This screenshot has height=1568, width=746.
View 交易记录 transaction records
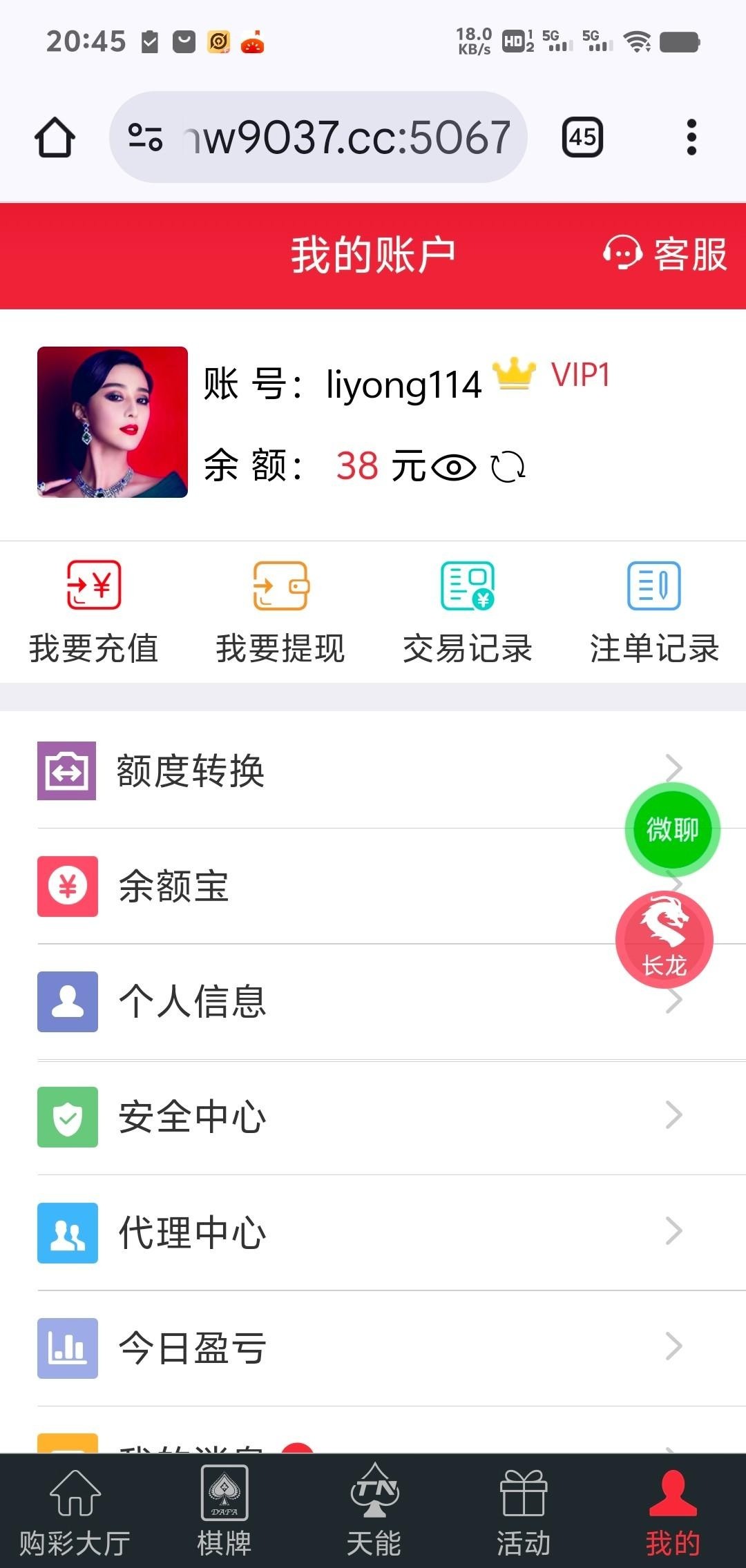point(468,612)
